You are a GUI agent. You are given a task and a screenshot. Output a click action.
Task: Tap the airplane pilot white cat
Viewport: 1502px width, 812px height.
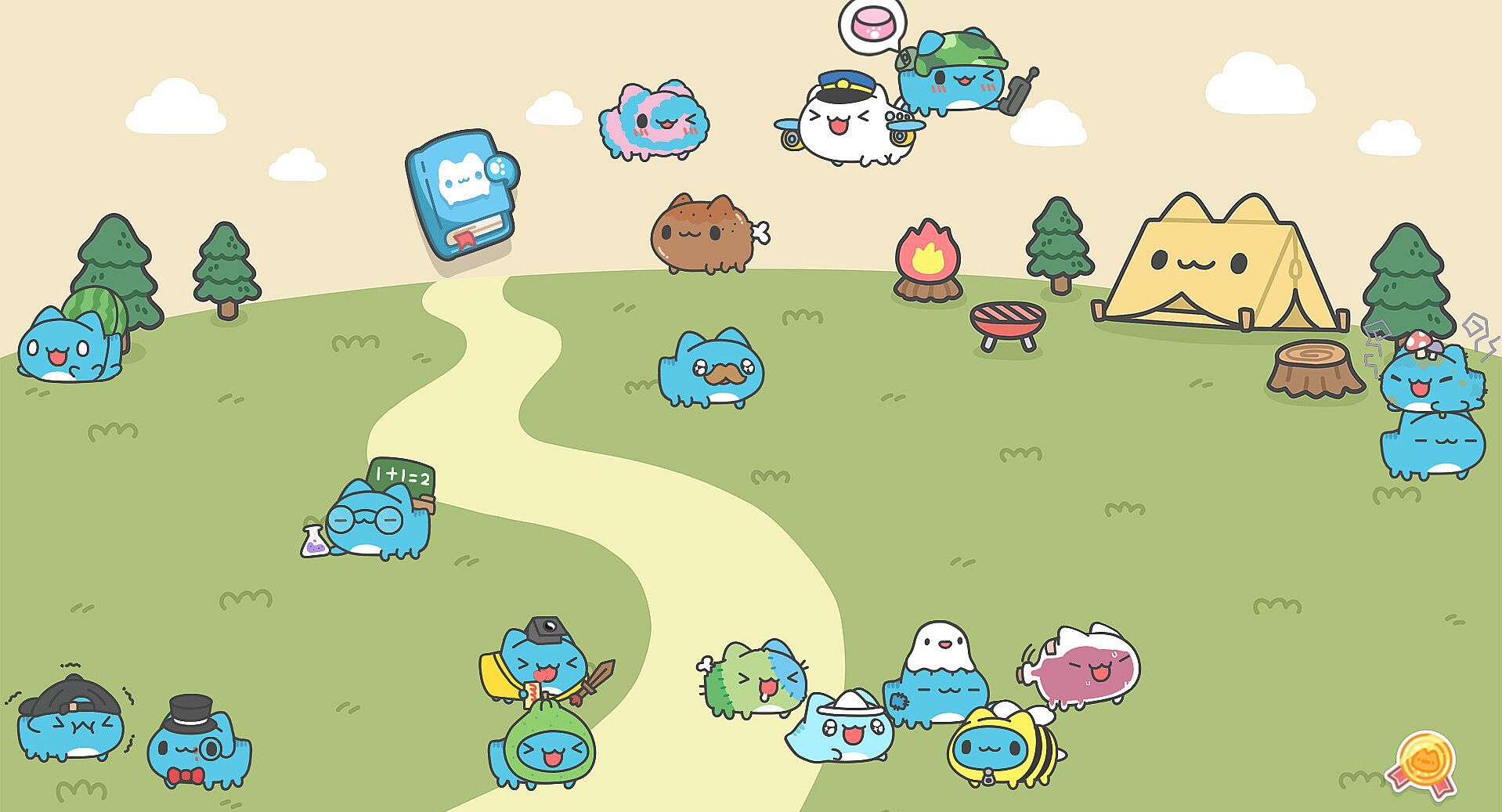click(847, 123)
